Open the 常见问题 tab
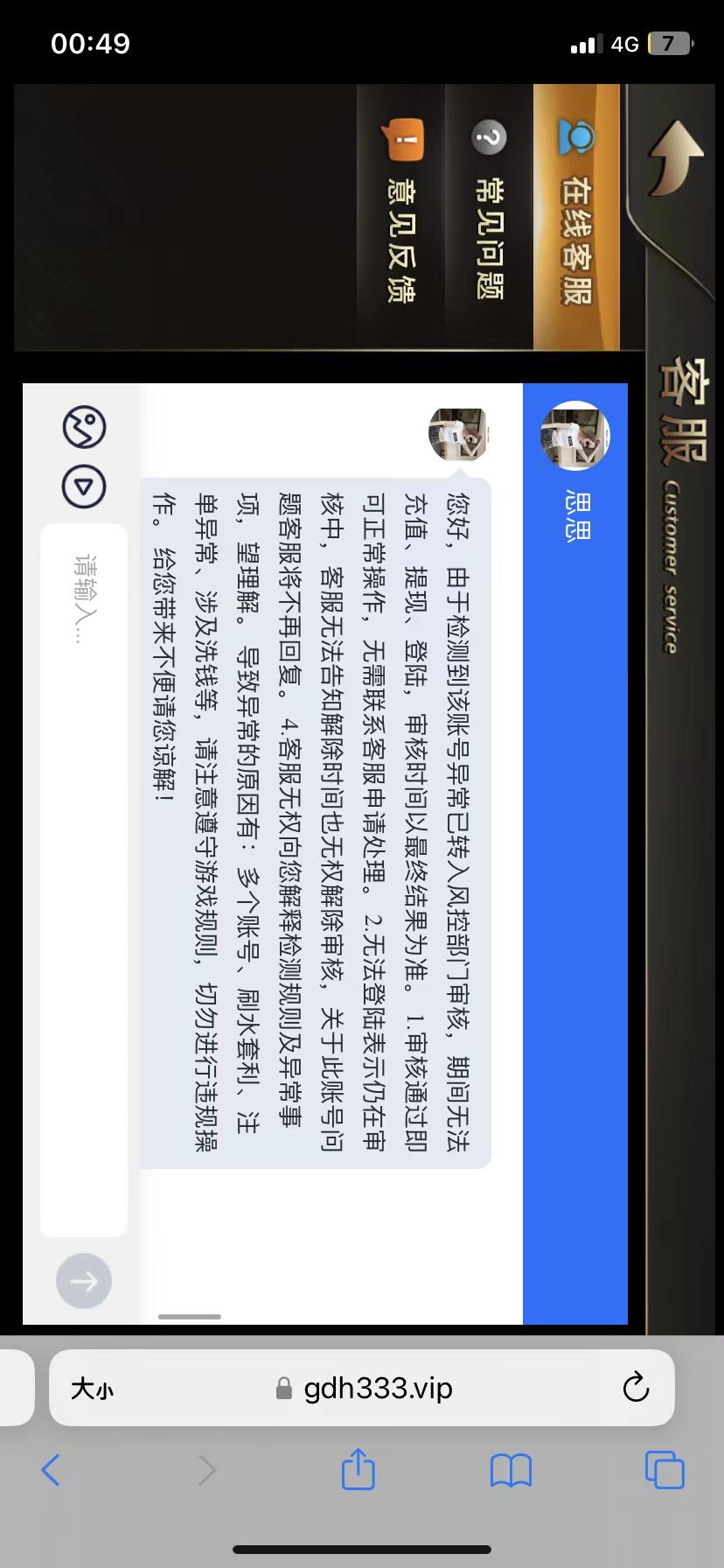 (x=490, y=219)
